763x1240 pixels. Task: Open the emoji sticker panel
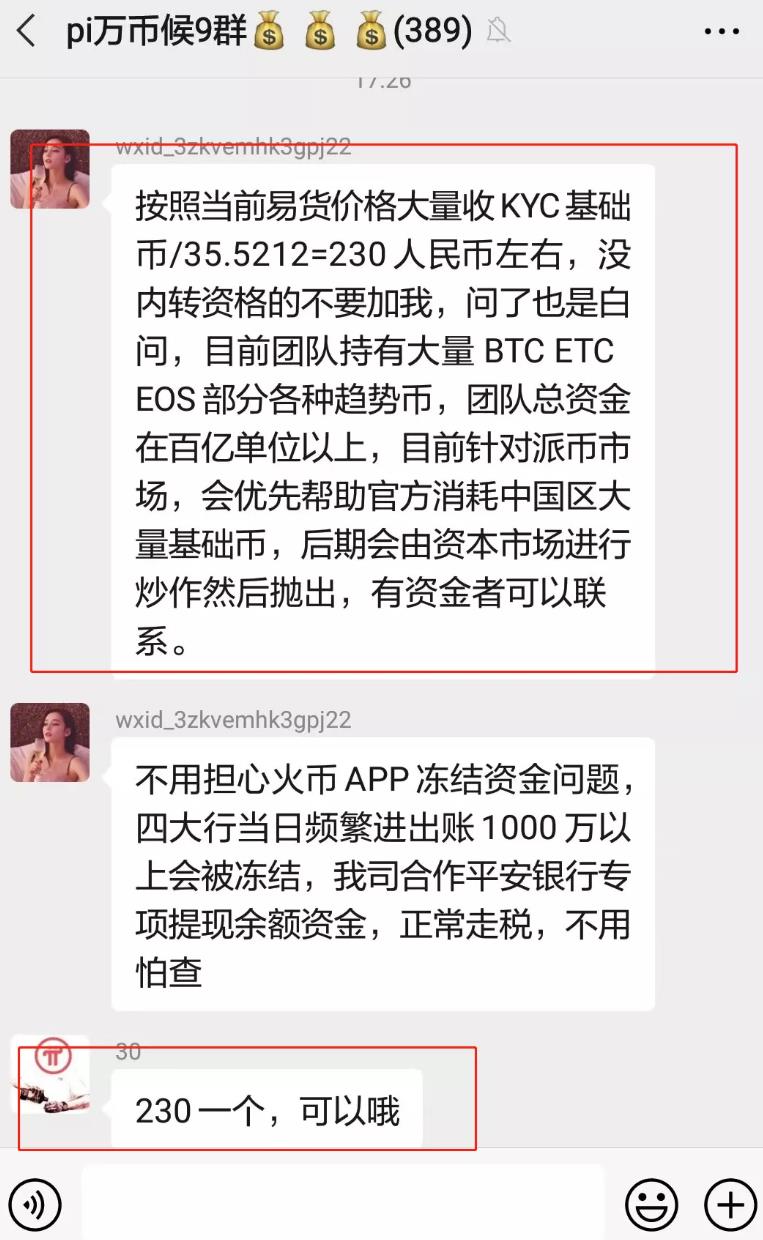coord(651,1203)
